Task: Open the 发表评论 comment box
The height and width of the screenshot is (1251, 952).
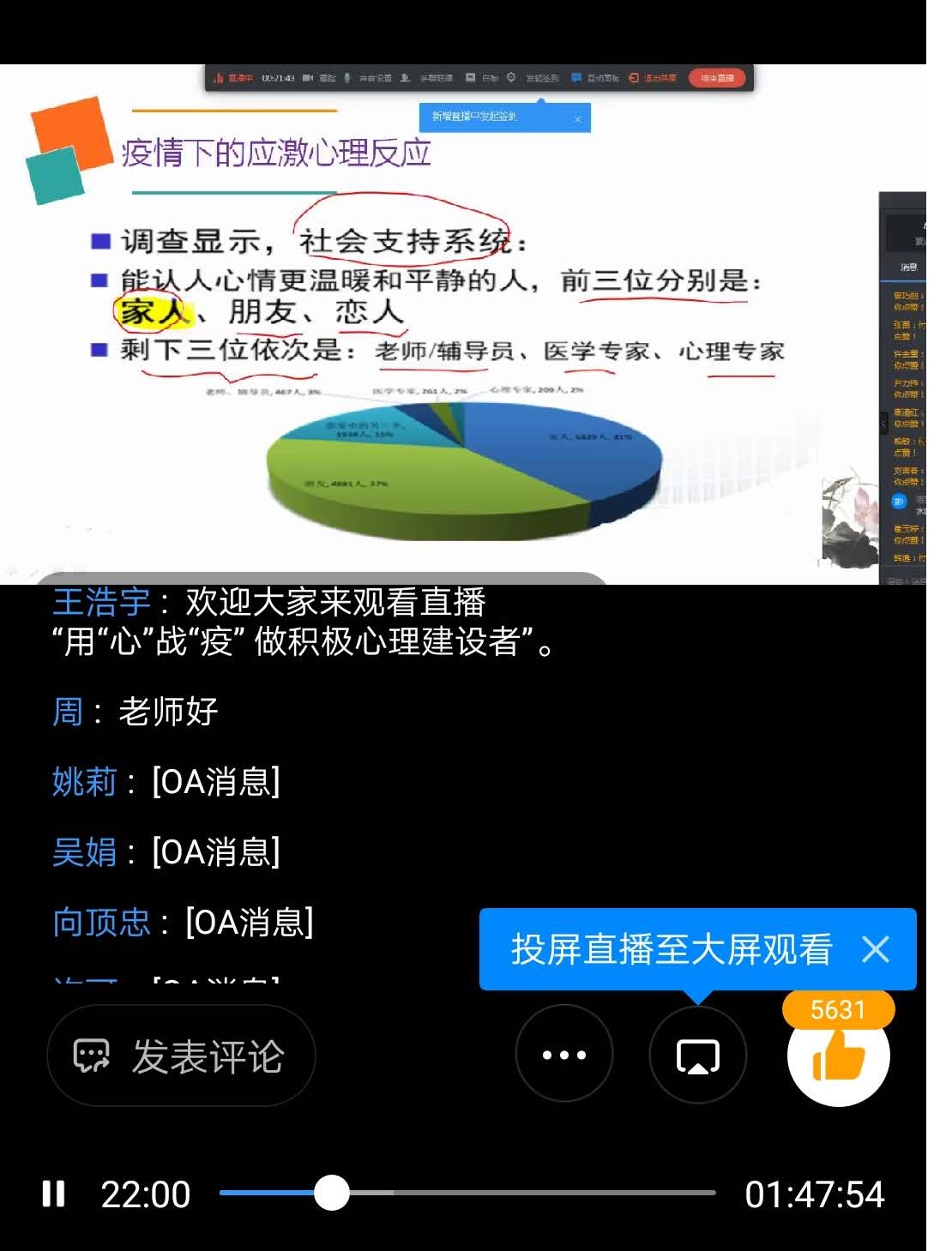Action: [181, 1056]
